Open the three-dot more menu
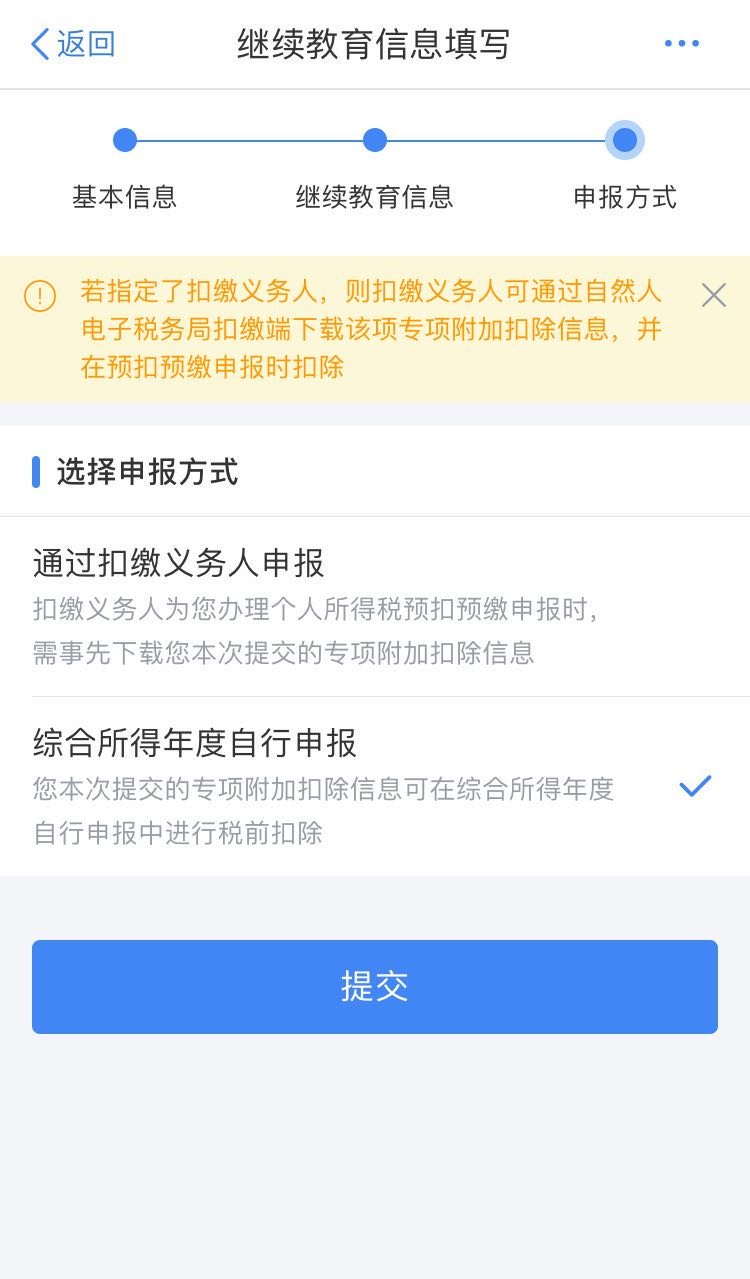This screenshot has width=750, height=1279. tap(681, 44)
